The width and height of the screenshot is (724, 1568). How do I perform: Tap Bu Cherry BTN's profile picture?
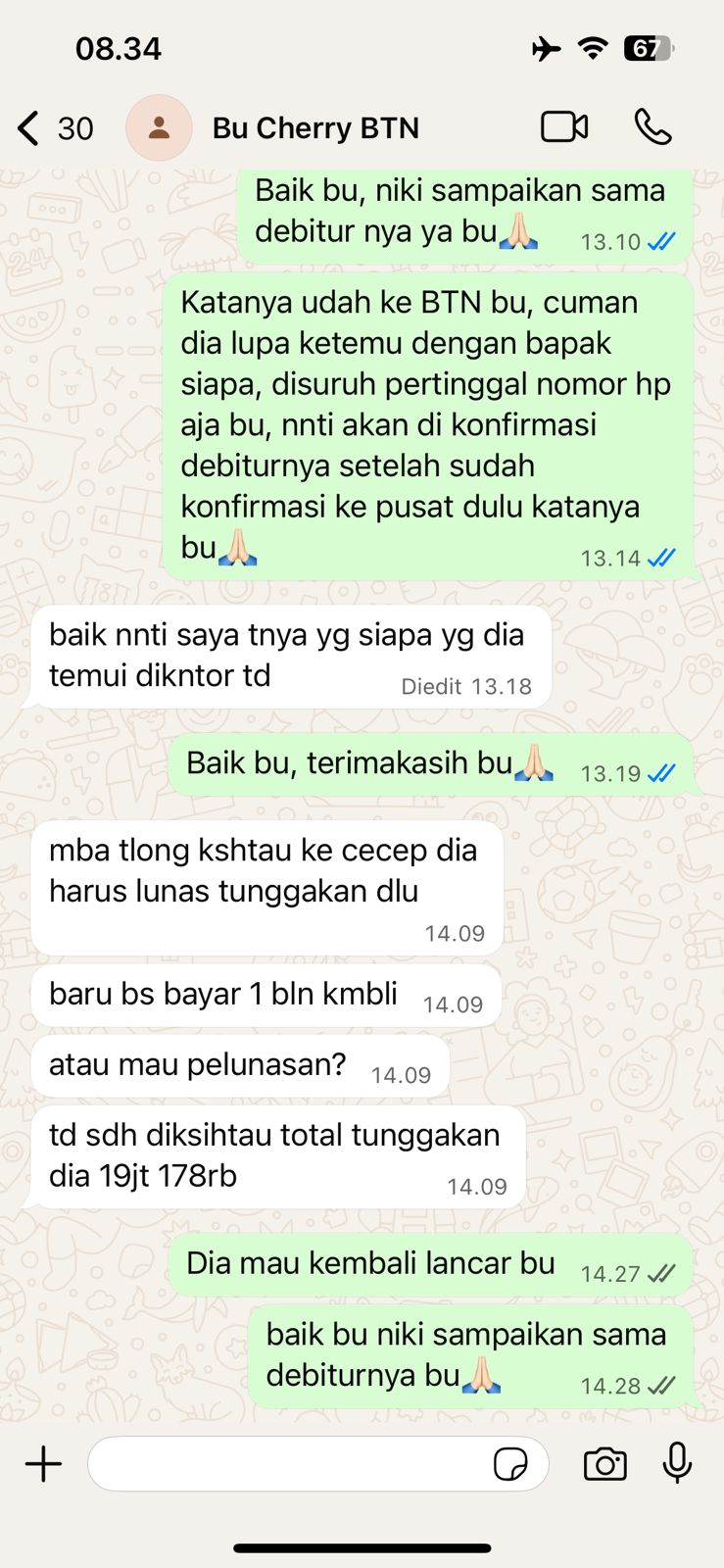(x=159, y=128)
